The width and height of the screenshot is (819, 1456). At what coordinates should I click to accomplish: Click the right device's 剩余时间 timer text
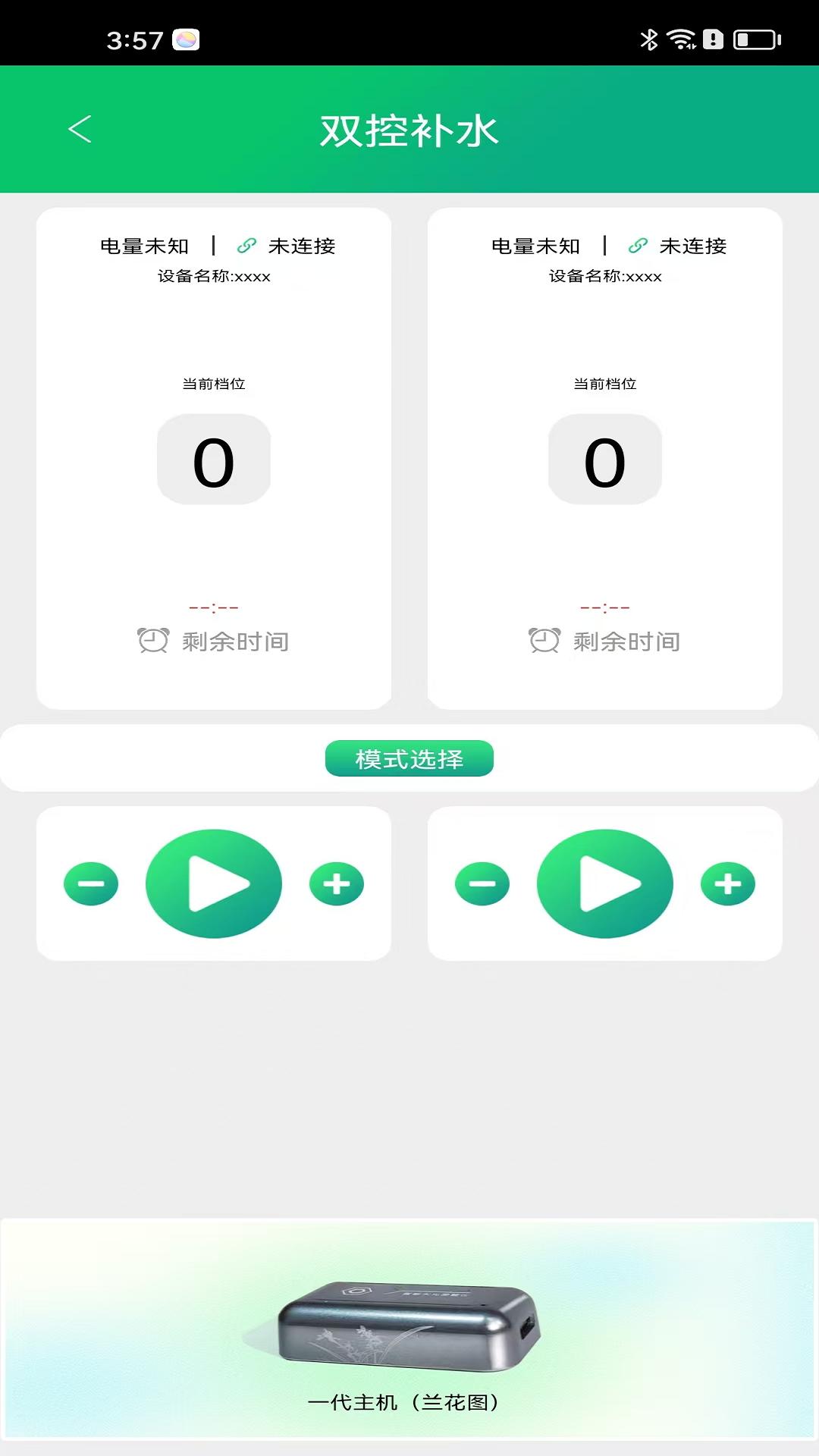click(x=626, y=641)
